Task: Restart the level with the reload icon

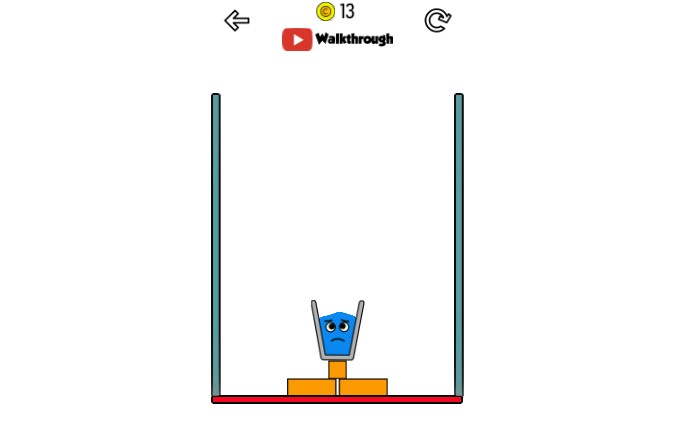Action: pos(437,20)
